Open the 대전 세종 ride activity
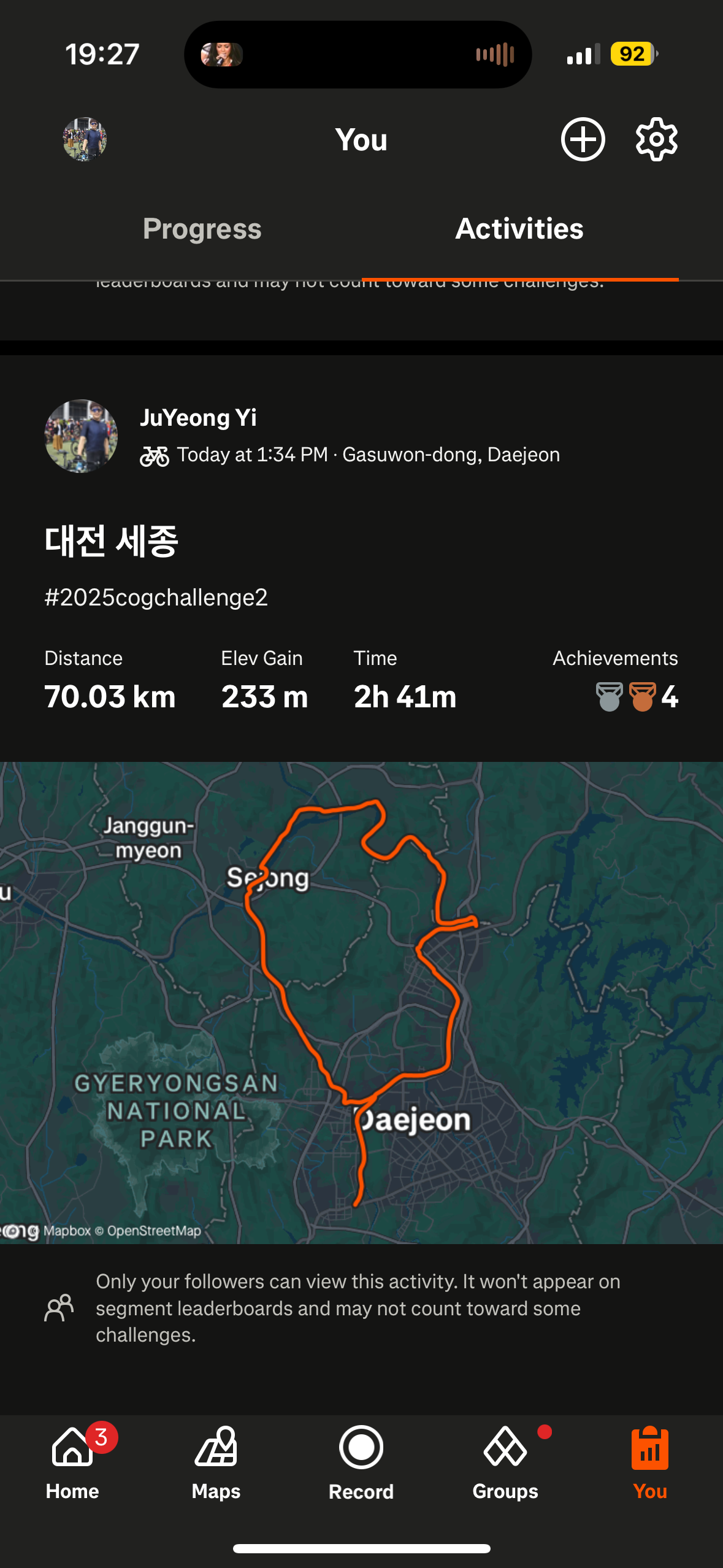Image resolution: width=723 pixels, height=1568 pixels. (111, 541)
